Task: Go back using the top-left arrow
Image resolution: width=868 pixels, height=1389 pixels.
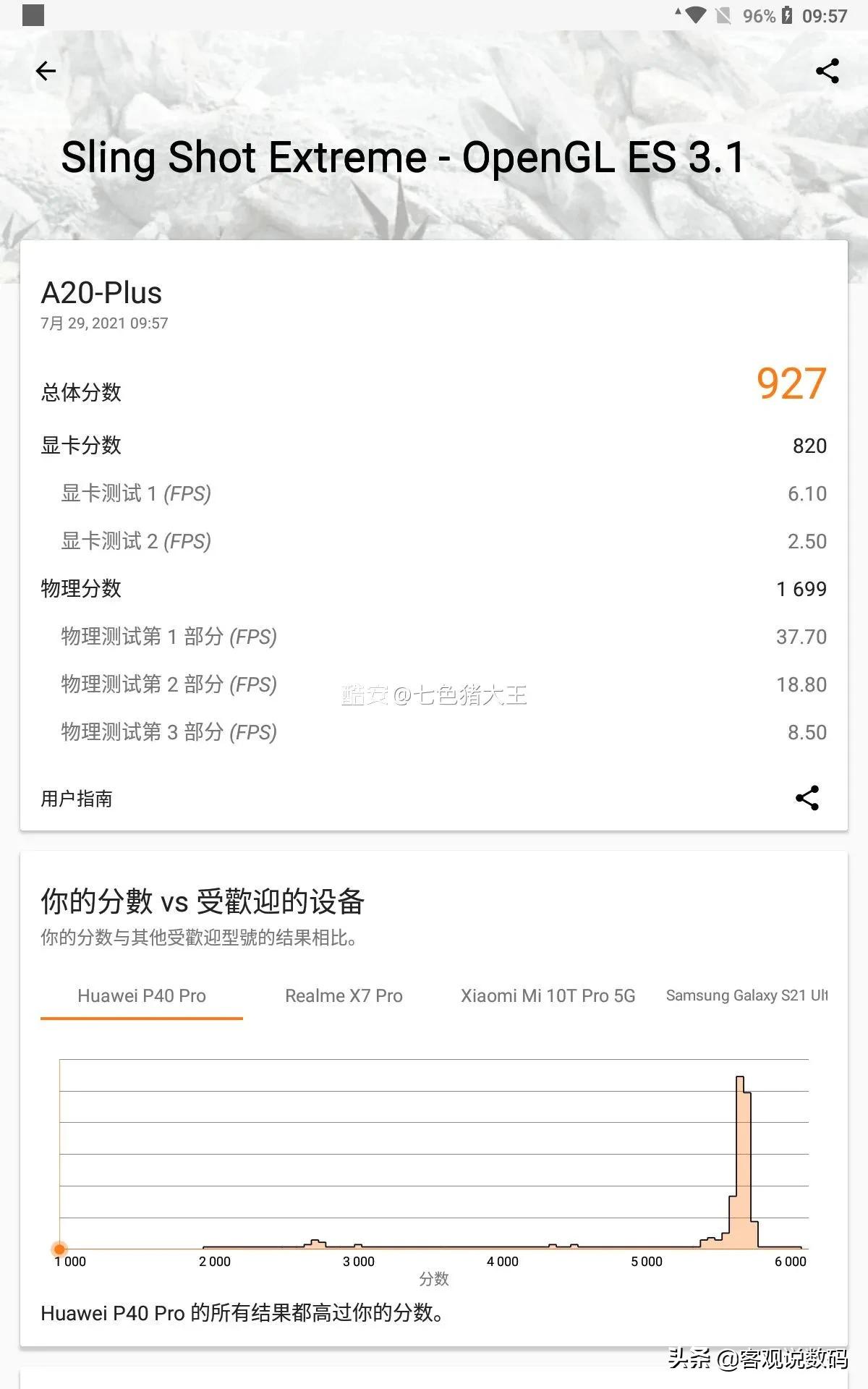Action: coord(46,71)
